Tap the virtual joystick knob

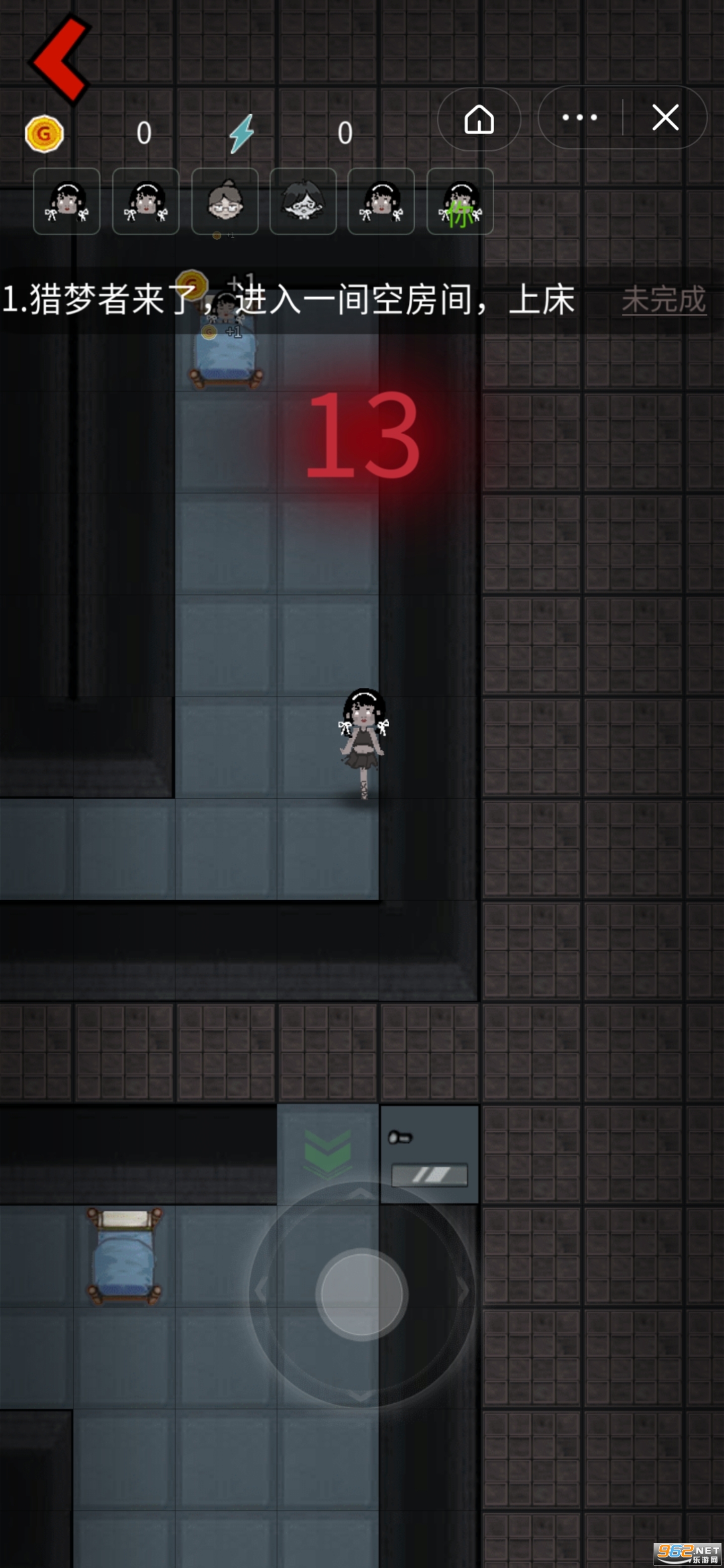point(361,1294)
